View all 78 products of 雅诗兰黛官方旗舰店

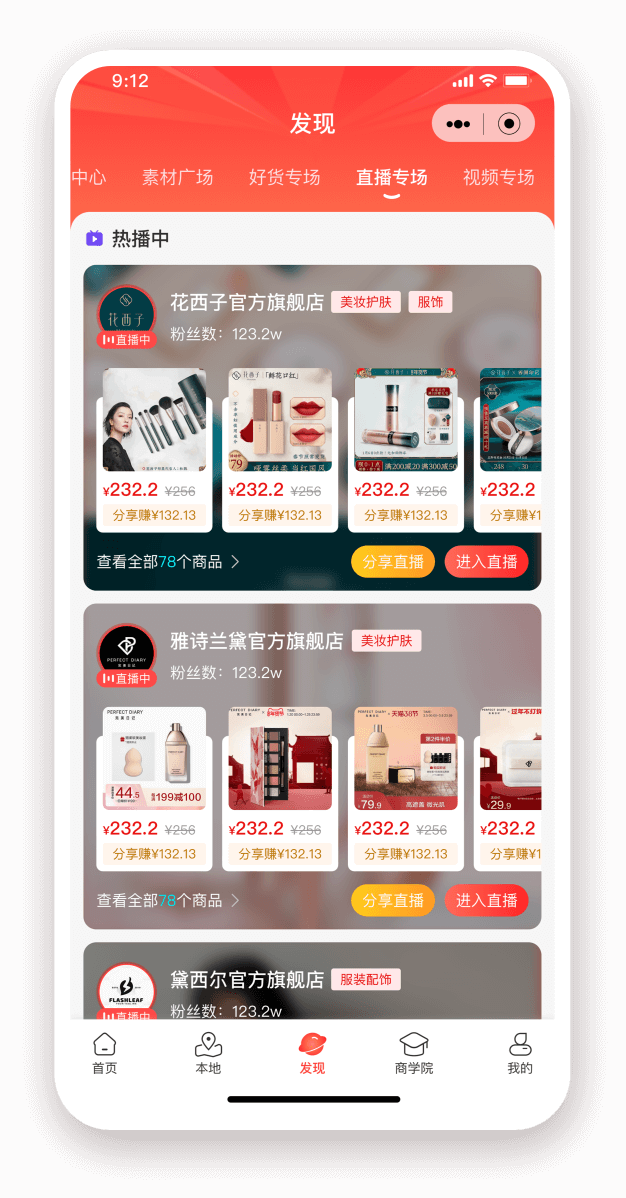(x=168, y=901)
